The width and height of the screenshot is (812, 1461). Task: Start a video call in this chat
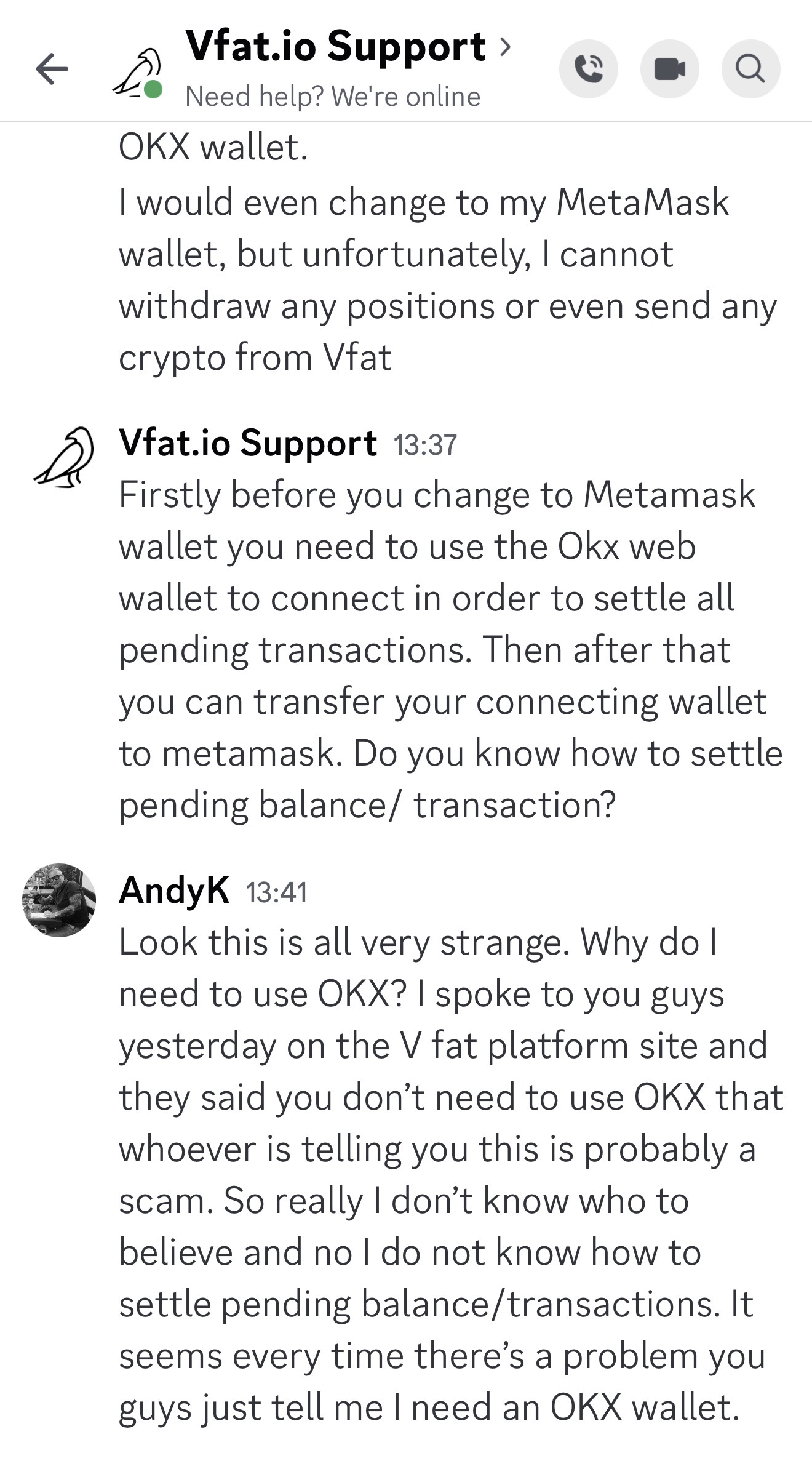coord(669,69)
